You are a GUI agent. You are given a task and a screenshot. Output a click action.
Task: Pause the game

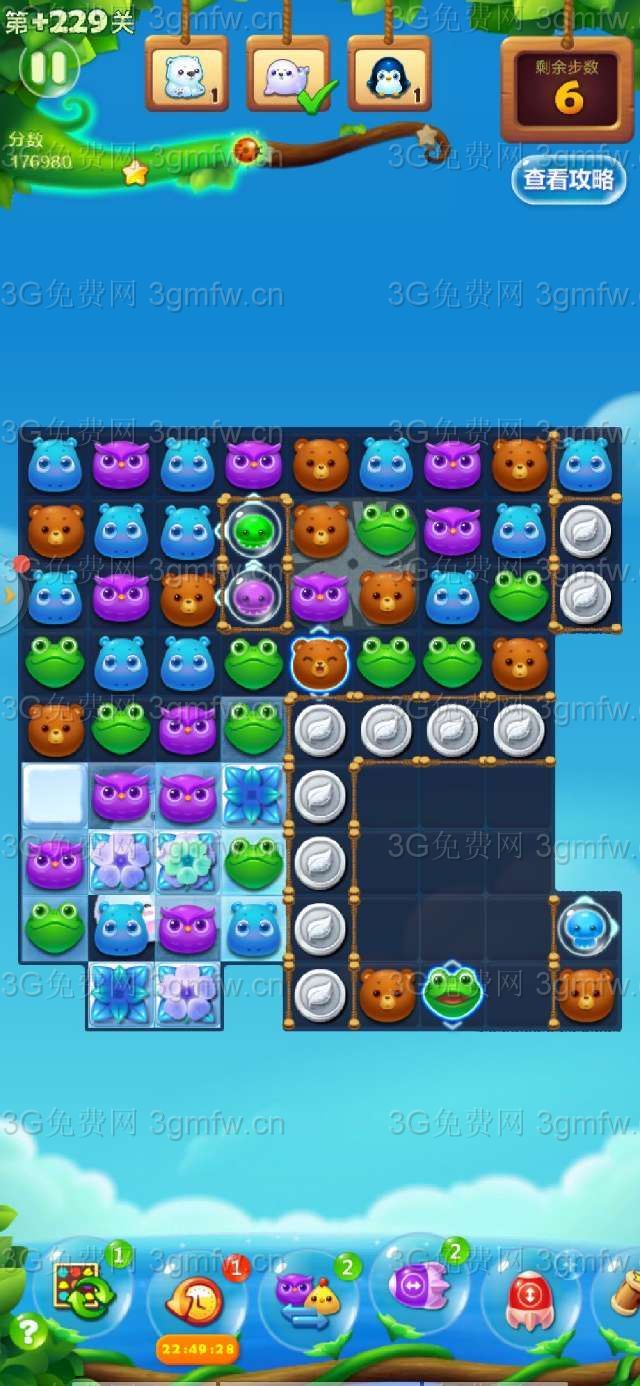48,69
